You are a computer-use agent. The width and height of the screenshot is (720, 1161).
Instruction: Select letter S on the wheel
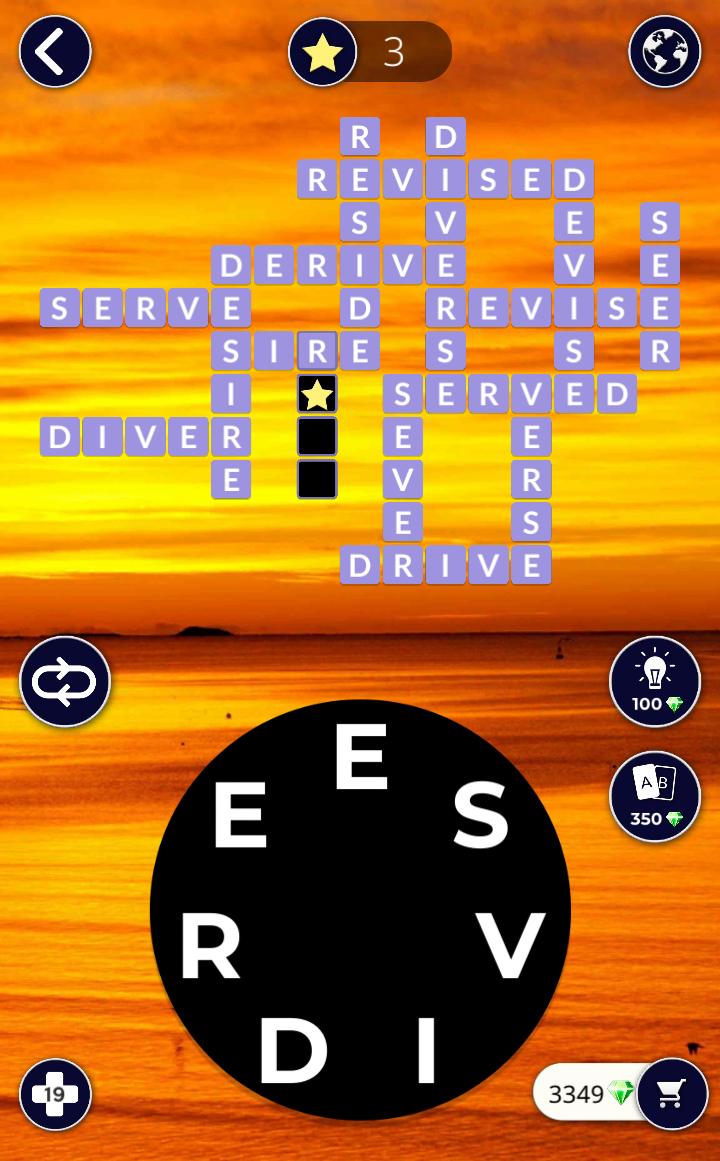point(481,816)
